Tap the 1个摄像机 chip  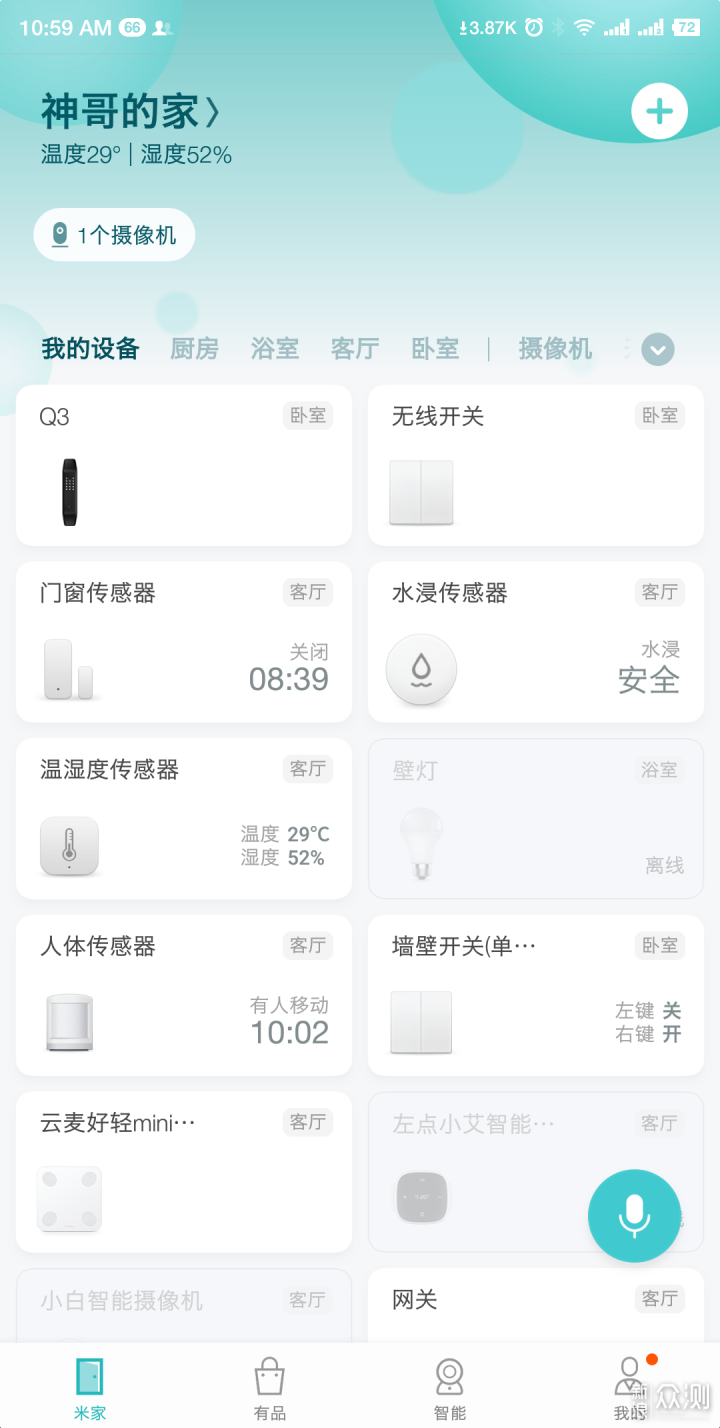click(114, 235)
